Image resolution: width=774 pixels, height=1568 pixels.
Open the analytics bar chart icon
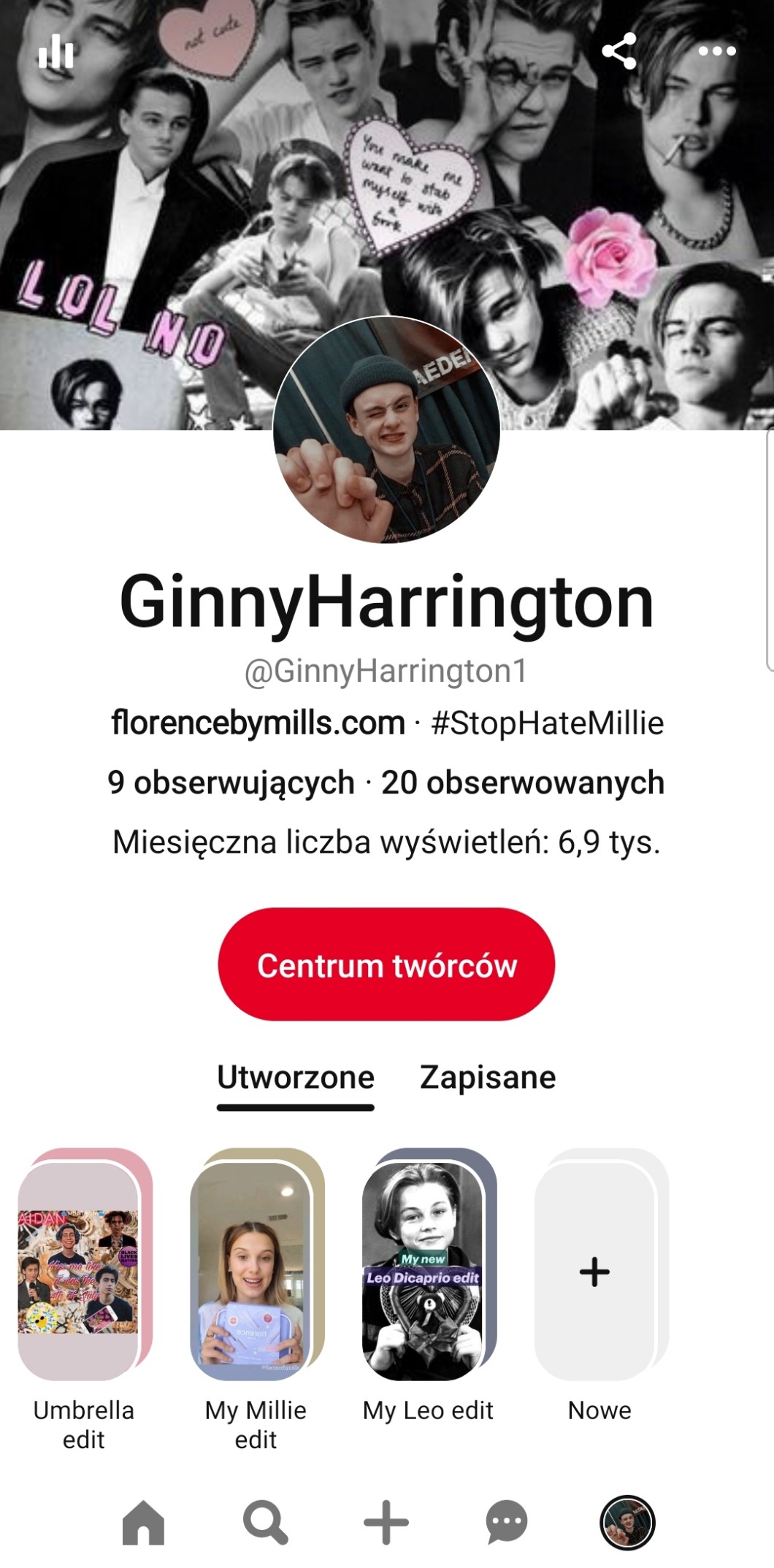click(56, 51)
